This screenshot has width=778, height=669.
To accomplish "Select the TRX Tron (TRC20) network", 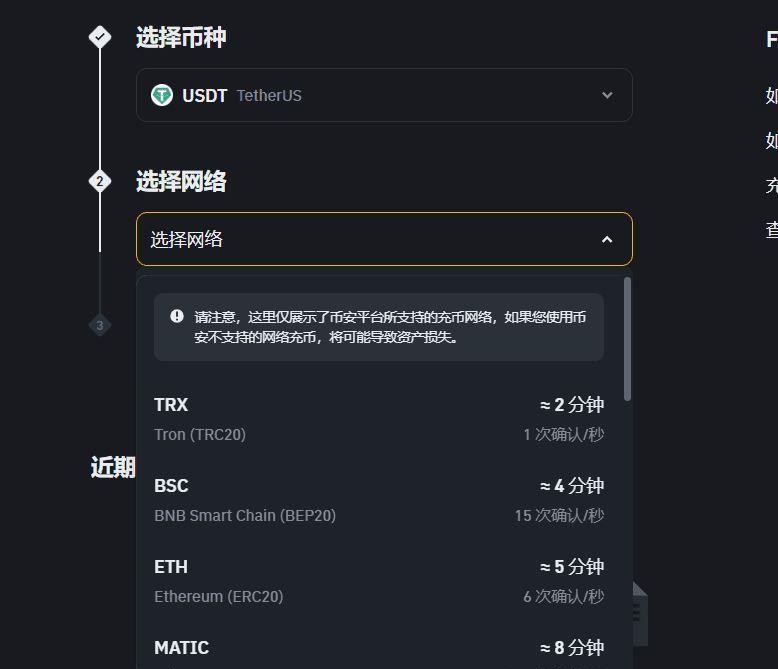I will (378, 419).
